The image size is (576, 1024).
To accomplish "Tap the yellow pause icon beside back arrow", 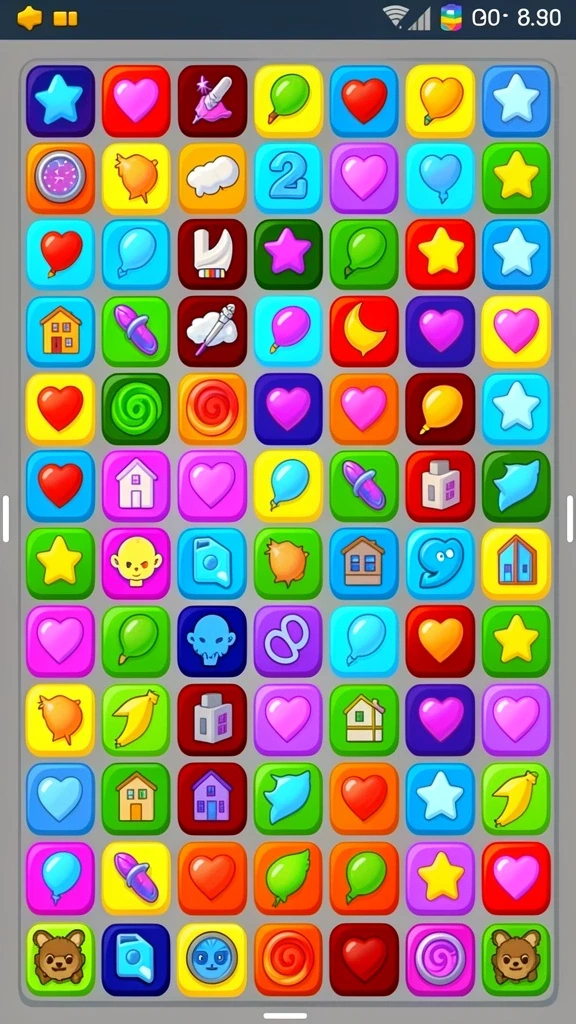I will tap(65, 18).
